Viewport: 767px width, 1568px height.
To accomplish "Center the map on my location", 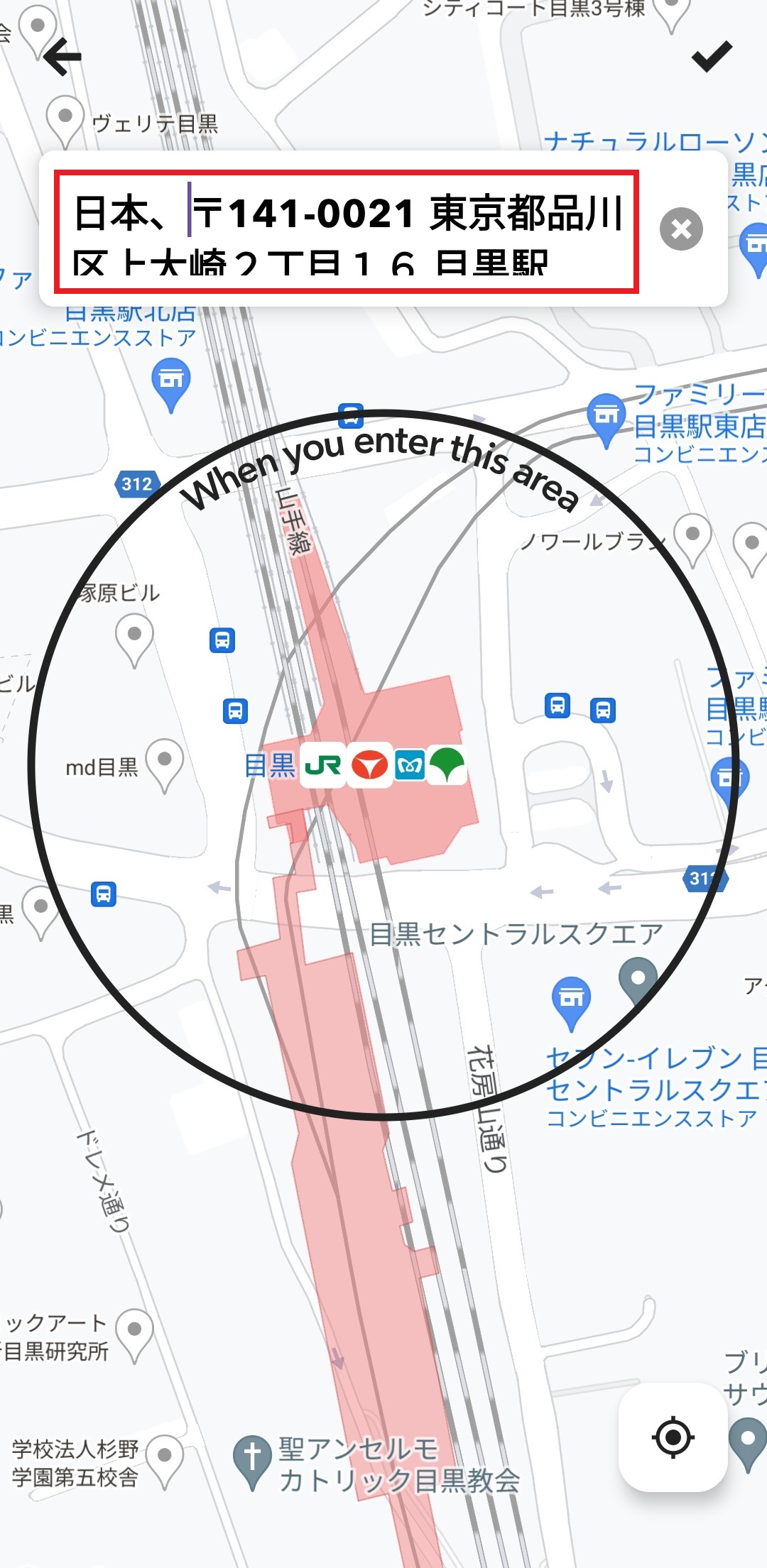I will [x=673, y=1437].
